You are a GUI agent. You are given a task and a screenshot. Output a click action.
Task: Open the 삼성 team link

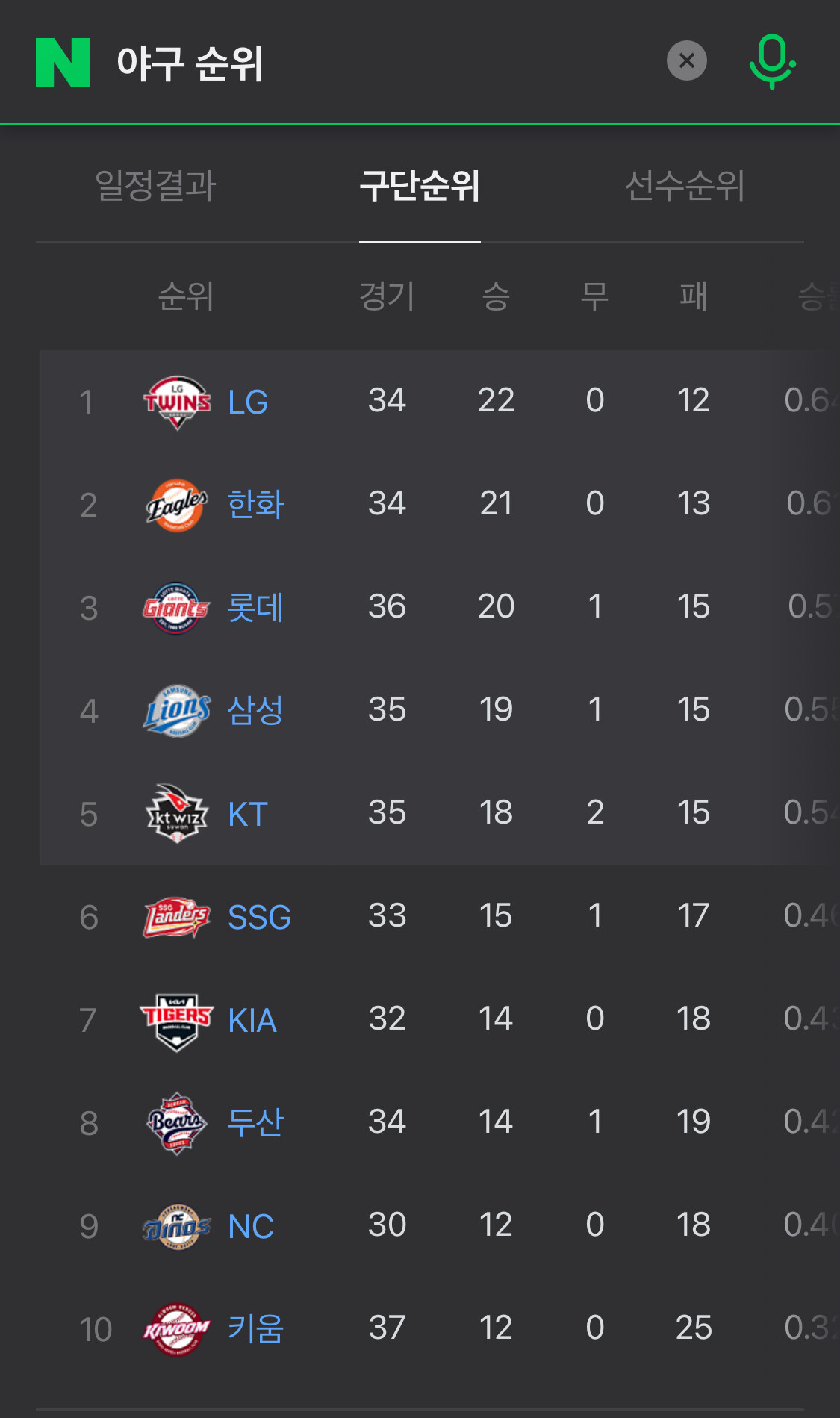coord(255,710)
